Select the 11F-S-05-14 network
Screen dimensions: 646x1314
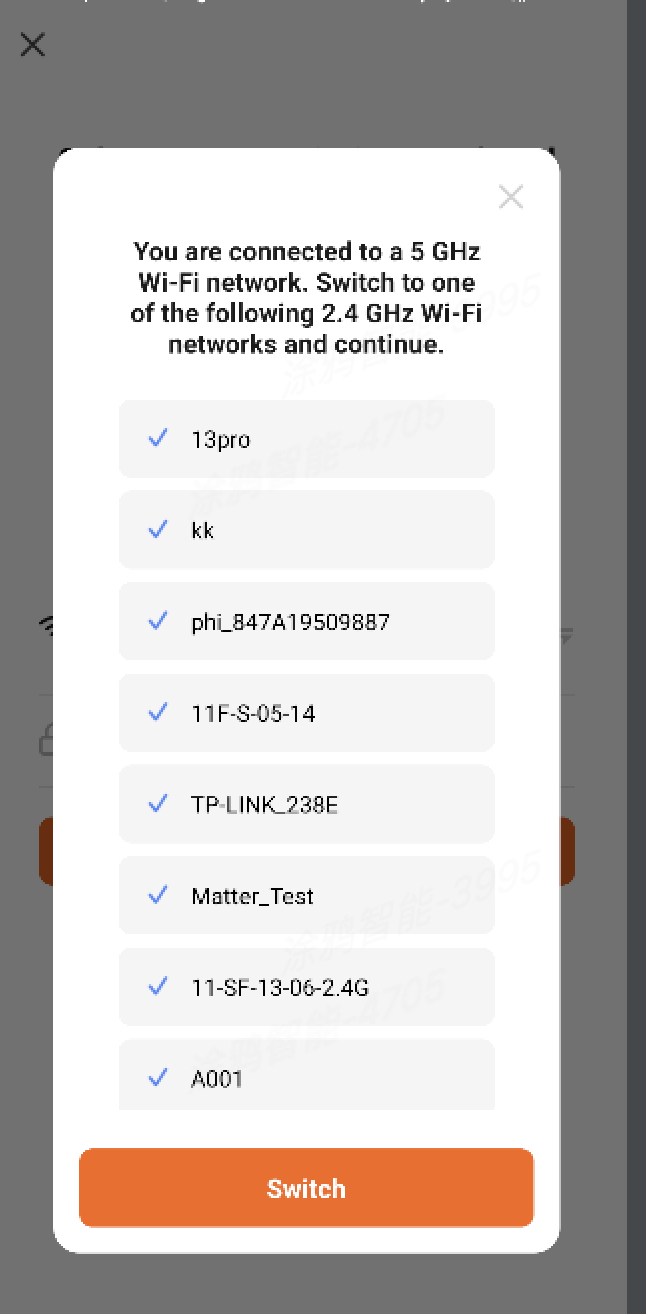coord(306,713)
